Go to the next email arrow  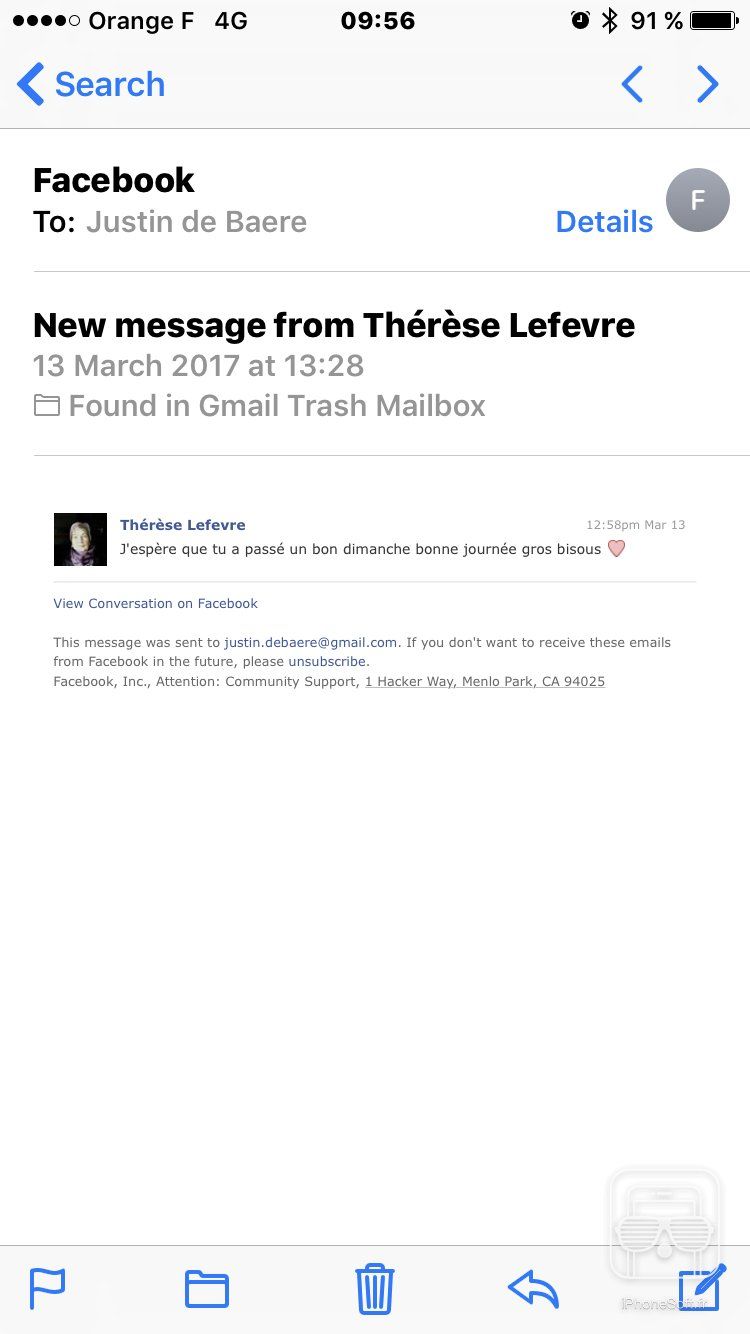tap(707, 85)
